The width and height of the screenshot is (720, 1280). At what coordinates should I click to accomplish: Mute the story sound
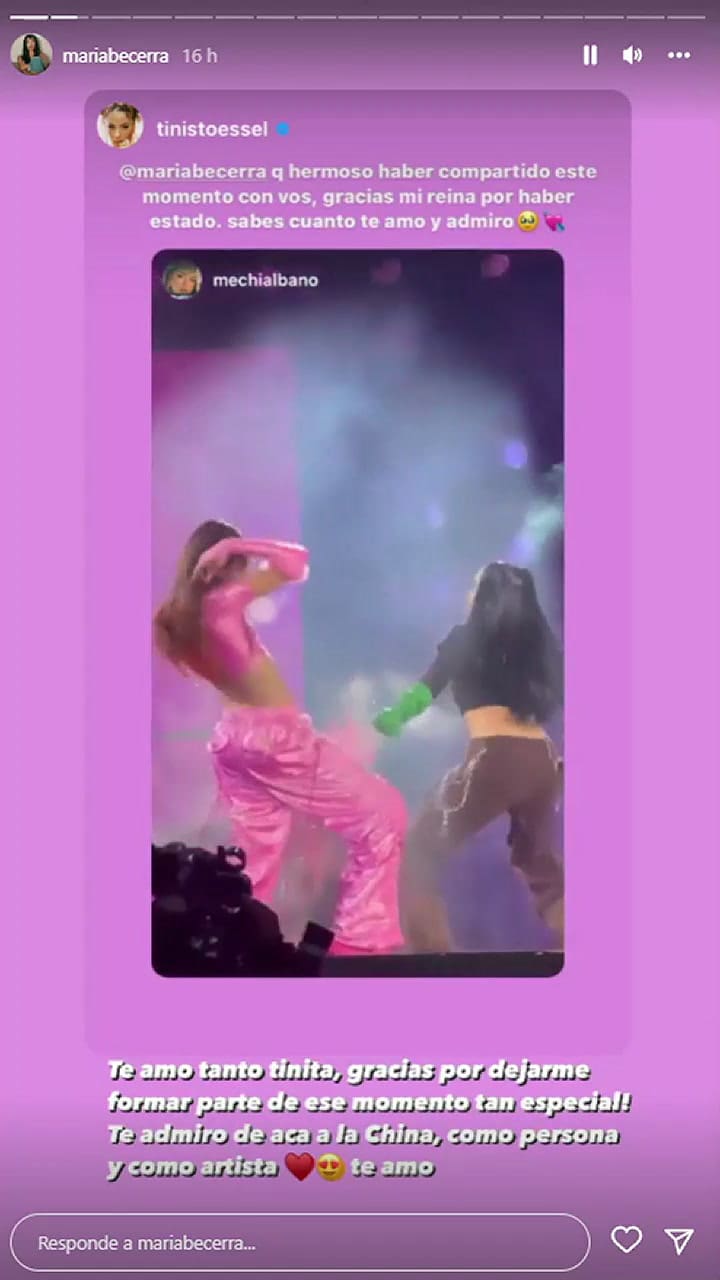point(632,56)
